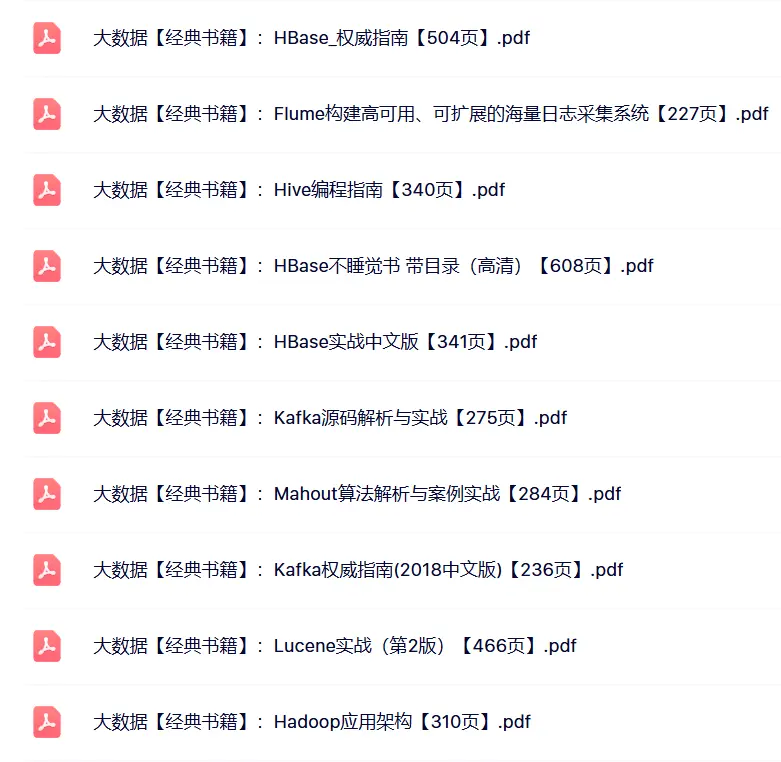Open the HBase_权威指南 PDF file

click(311, 39)
